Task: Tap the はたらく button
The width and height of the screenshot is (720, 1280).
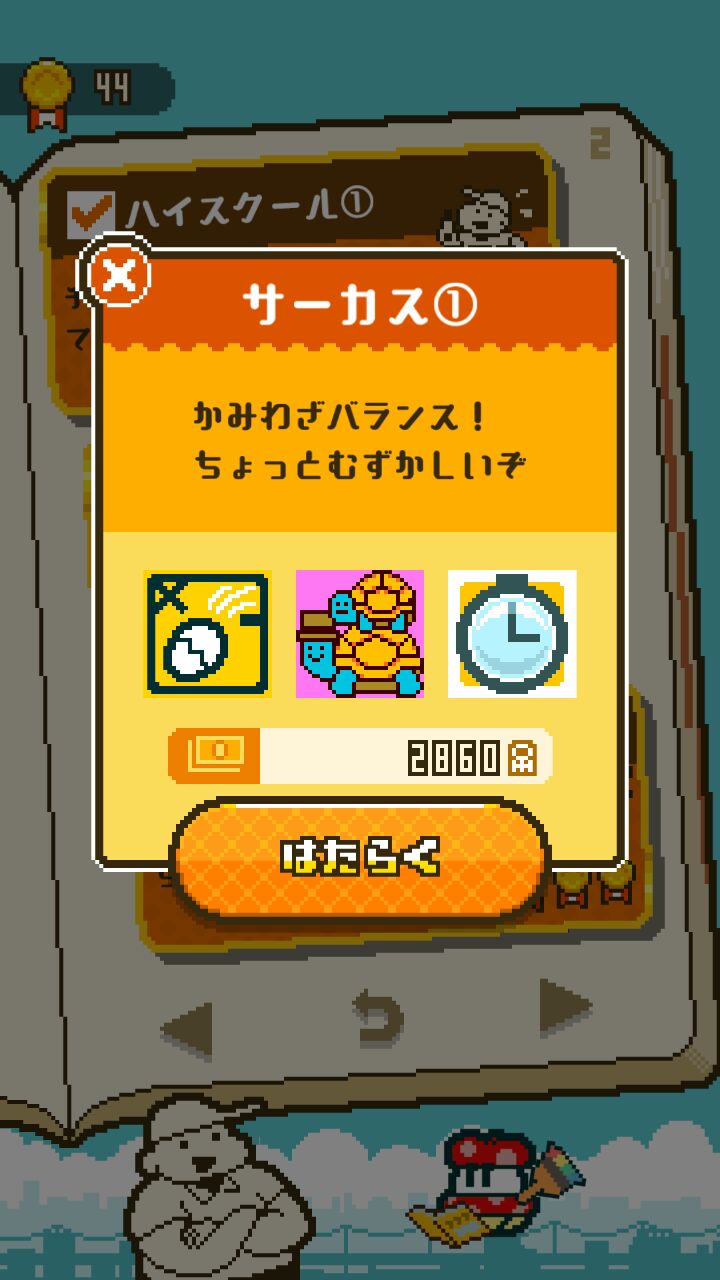Action: [360, 857]
